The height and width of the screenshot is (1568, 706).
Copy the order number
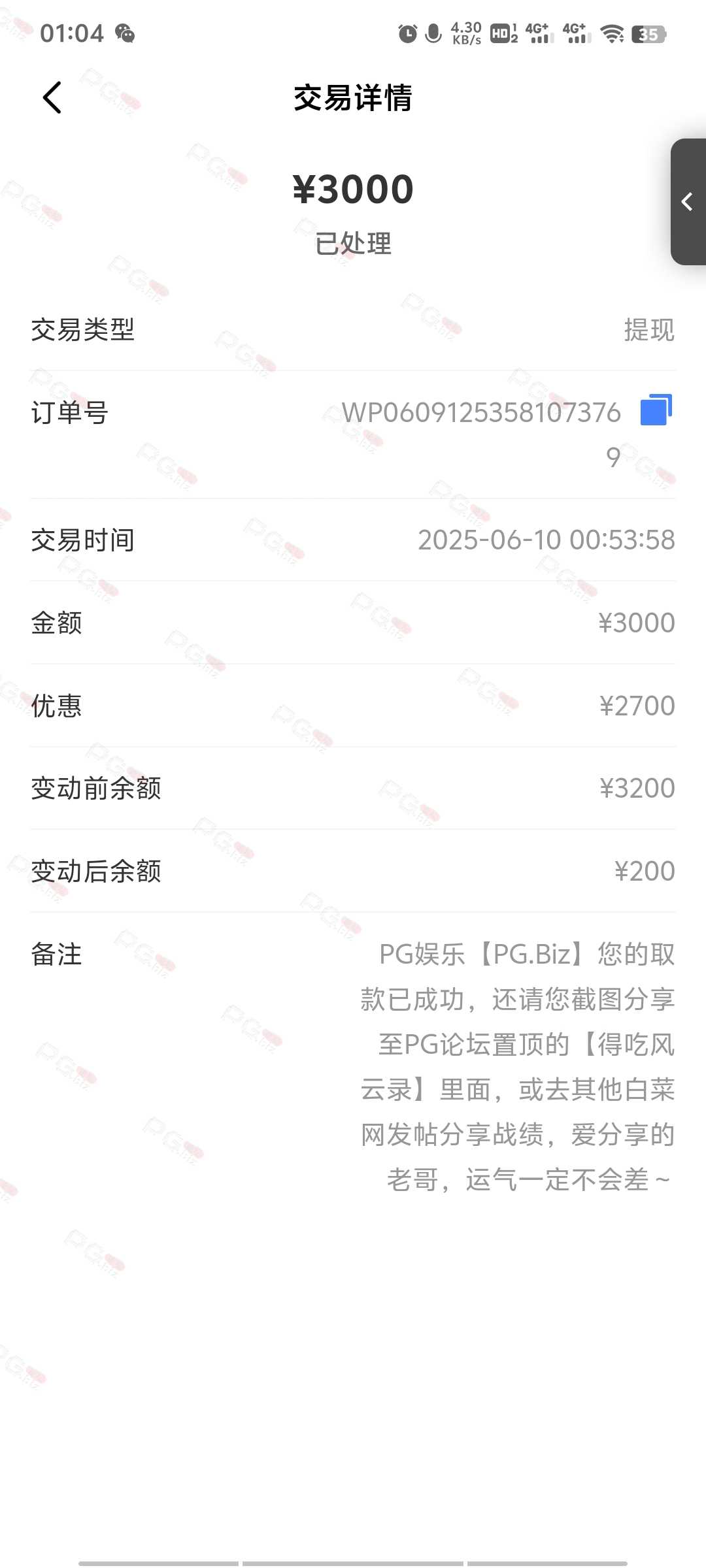[x=656, y=410]
